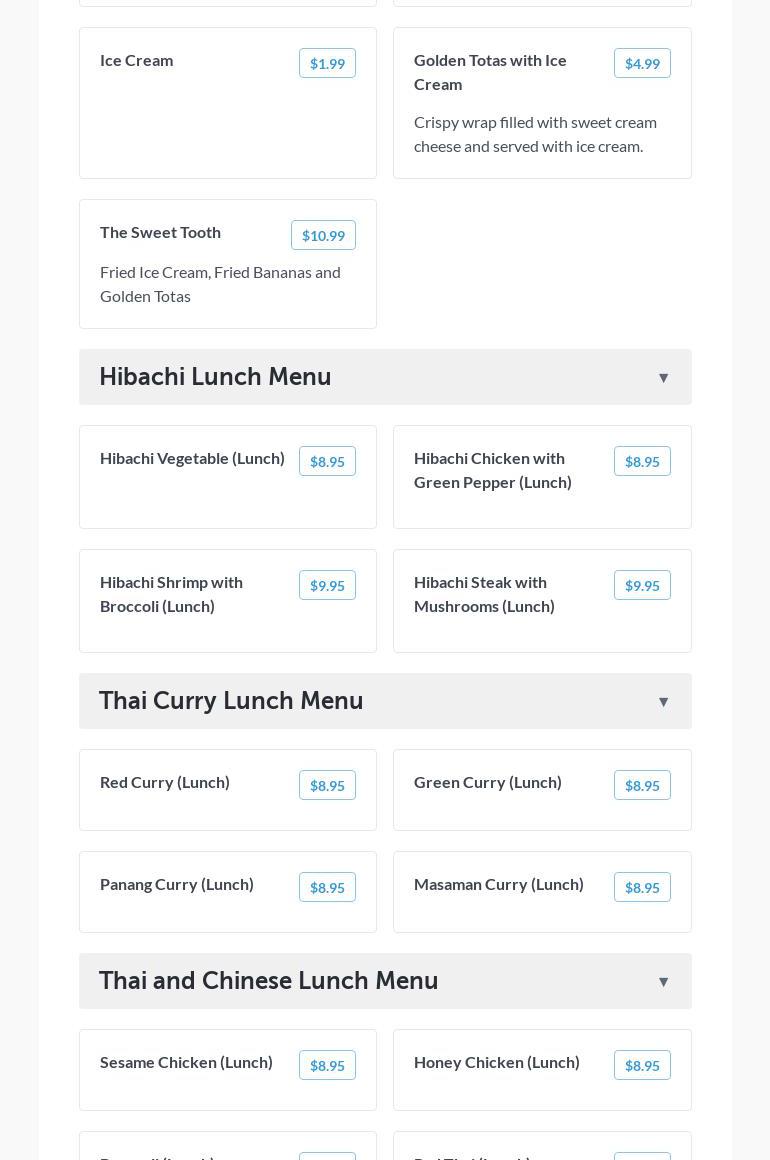Open the Ice Cream item card
This screenshot has height=1160, width=770.
pos(228,103)
